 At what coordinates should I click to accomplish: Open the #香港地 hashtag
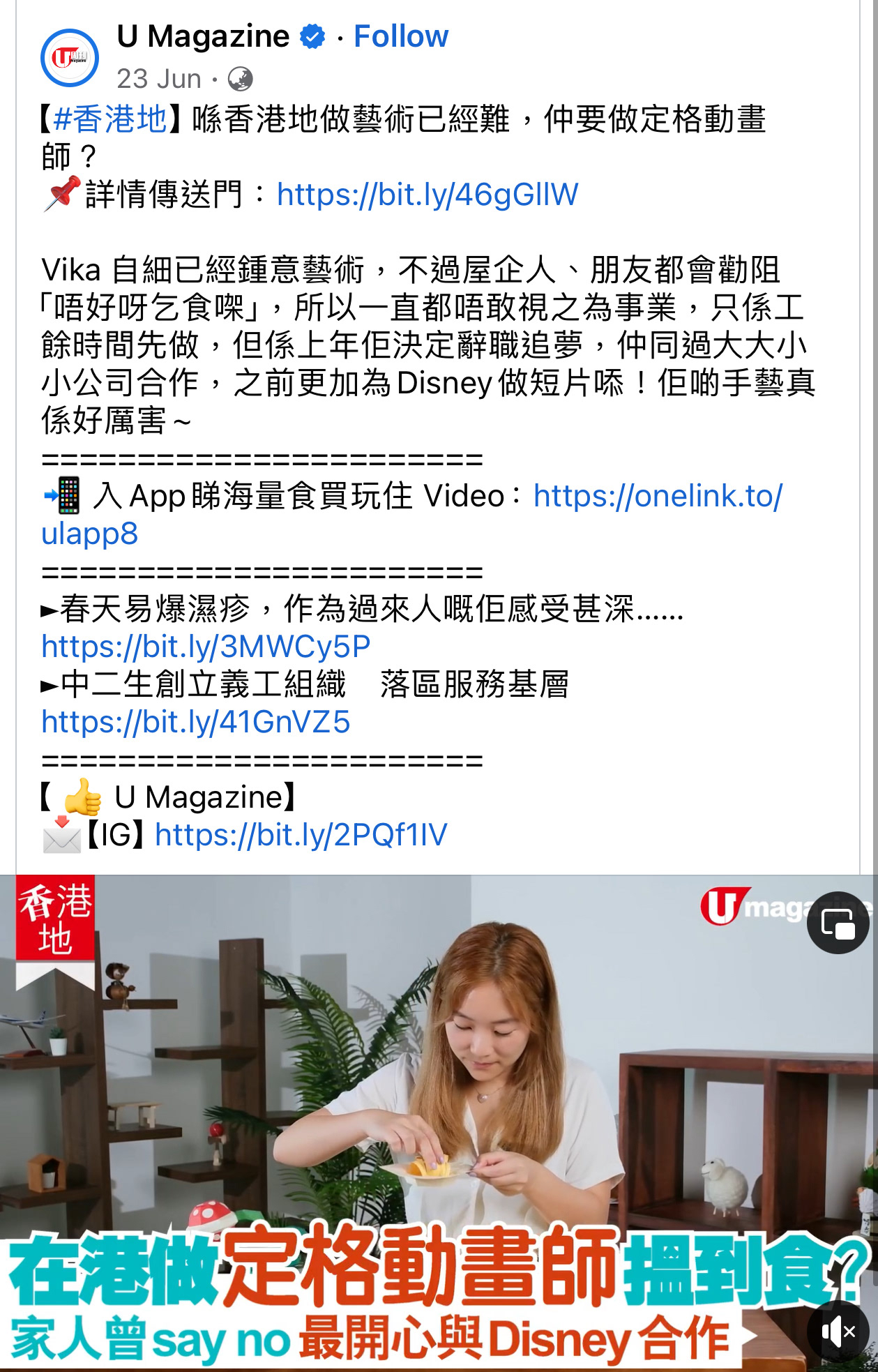pyautogui.click(x=110, y=119)
